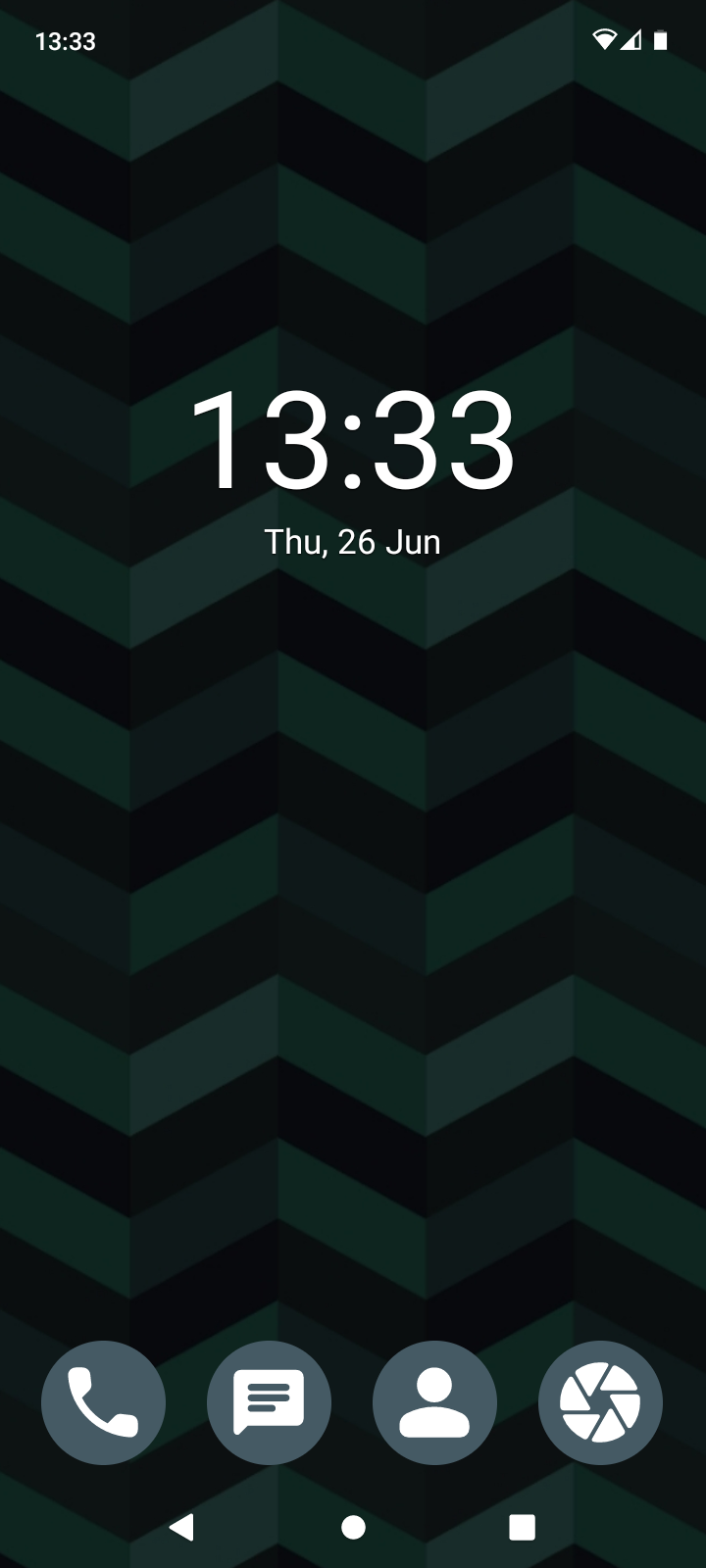Open recent apps with the square button

523,1527
